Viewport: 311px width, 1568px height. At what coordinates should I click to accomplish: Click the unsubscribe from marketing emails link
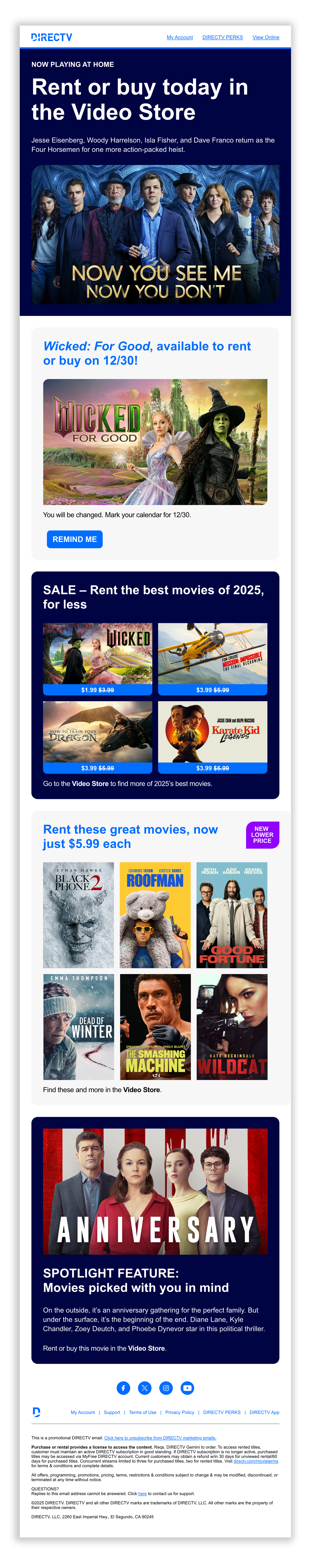(160, 1438)
